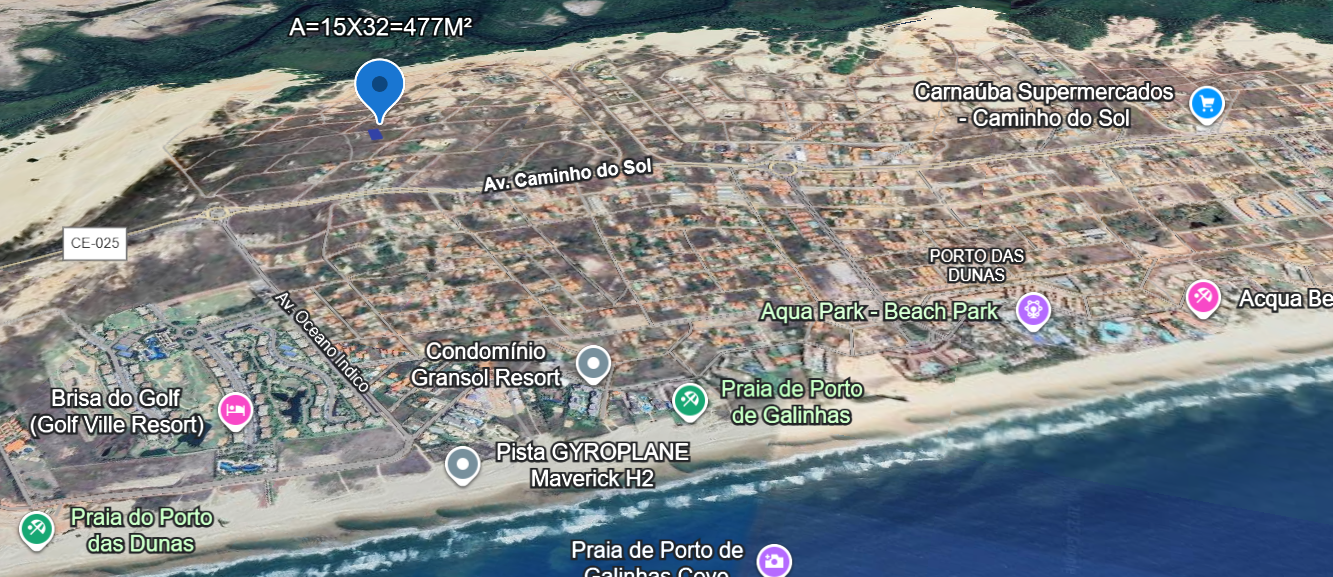The image size is (1333, 577).
Task: Select the Aqua Park - Beach Park pin
Action: 1032,309
